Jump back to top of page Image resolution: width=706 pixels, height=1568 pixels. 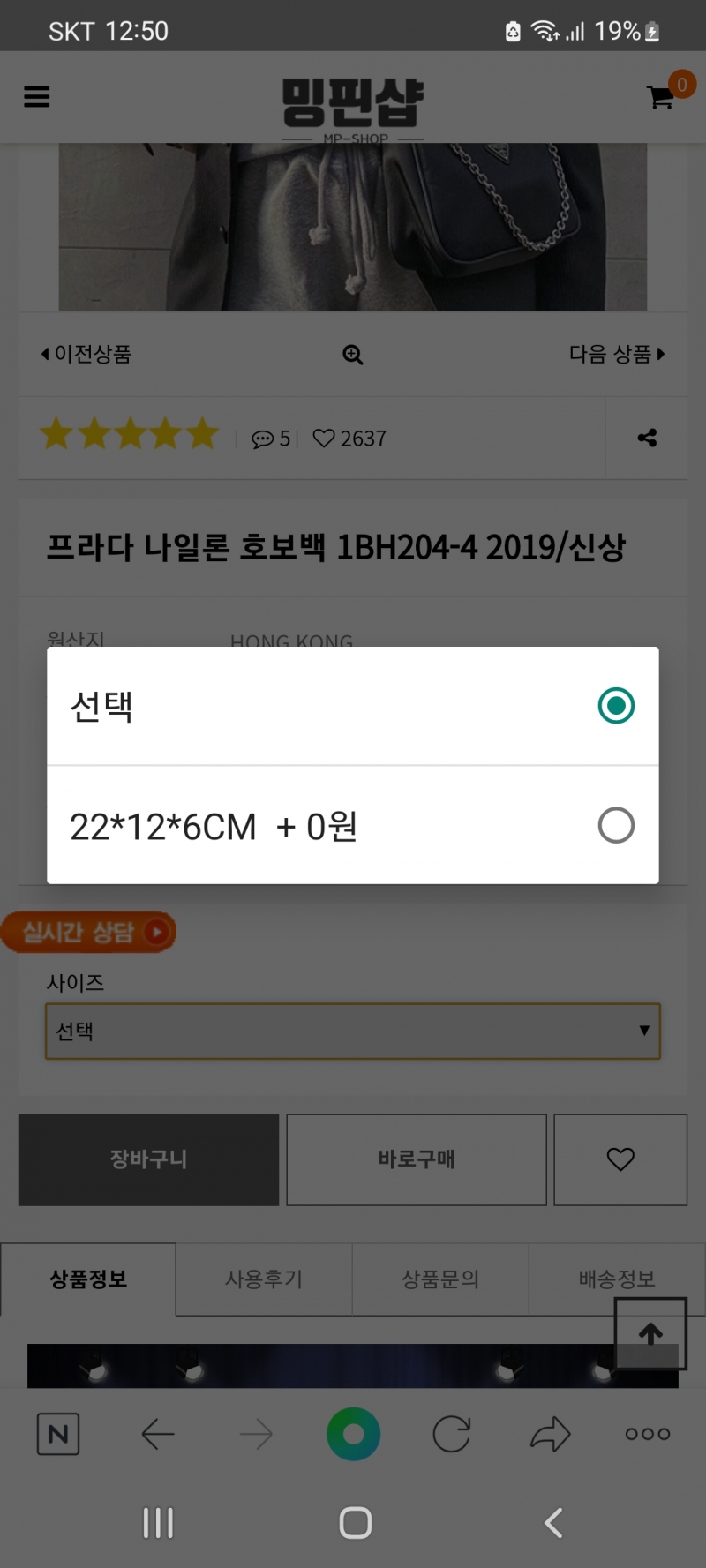pos(650,1333)
